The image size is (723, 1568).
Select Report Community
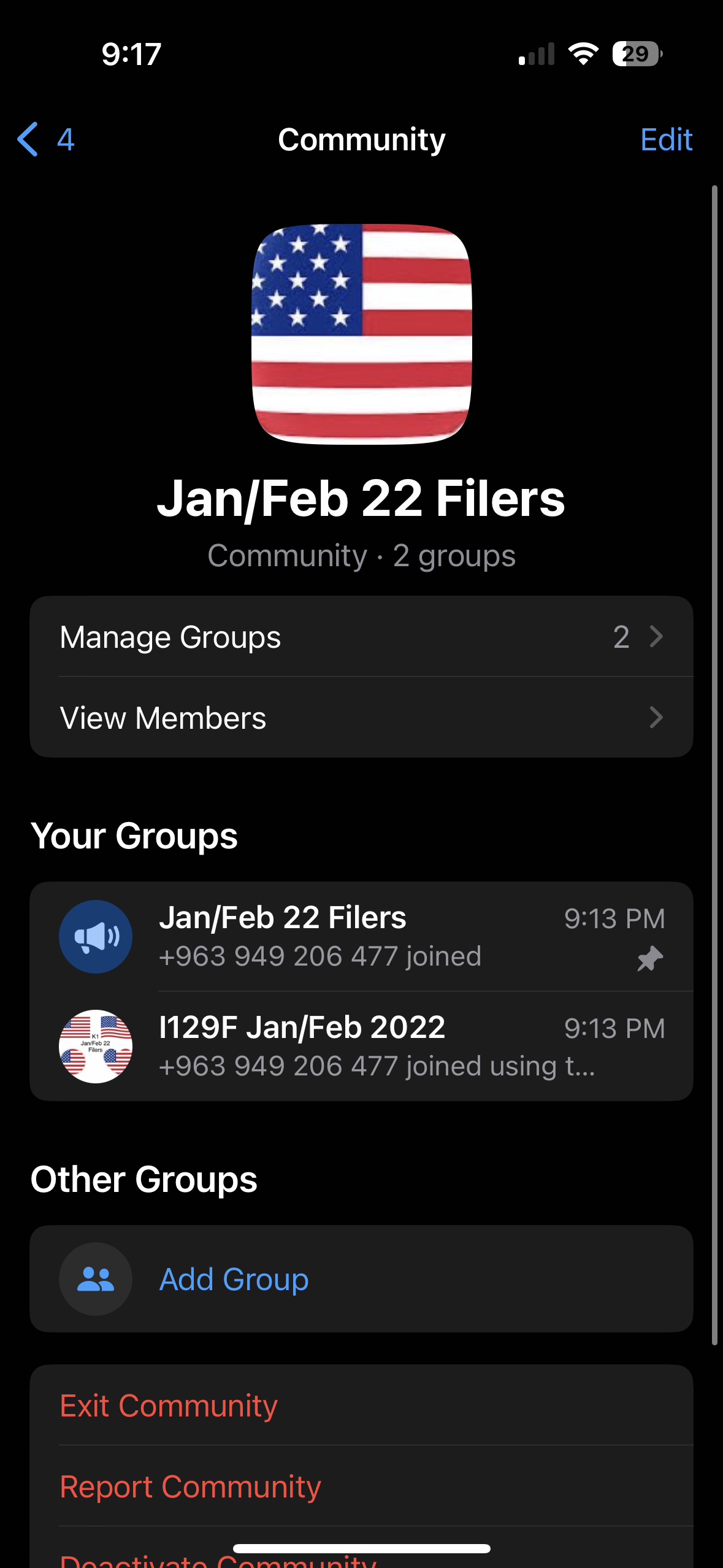(x=362, y=1486)
